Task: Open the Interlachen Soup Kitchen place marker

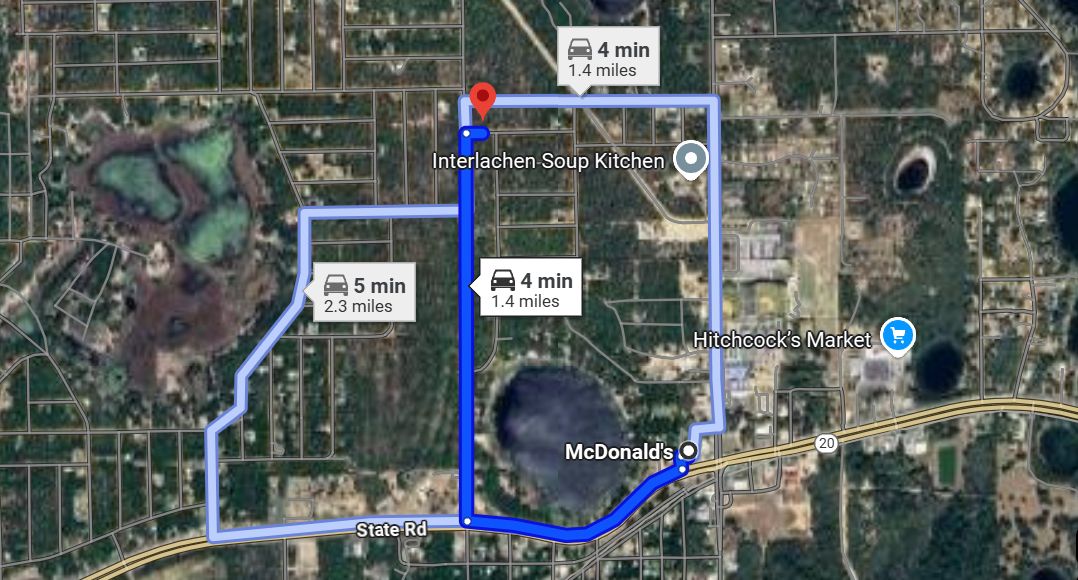Action: point(691,159)
